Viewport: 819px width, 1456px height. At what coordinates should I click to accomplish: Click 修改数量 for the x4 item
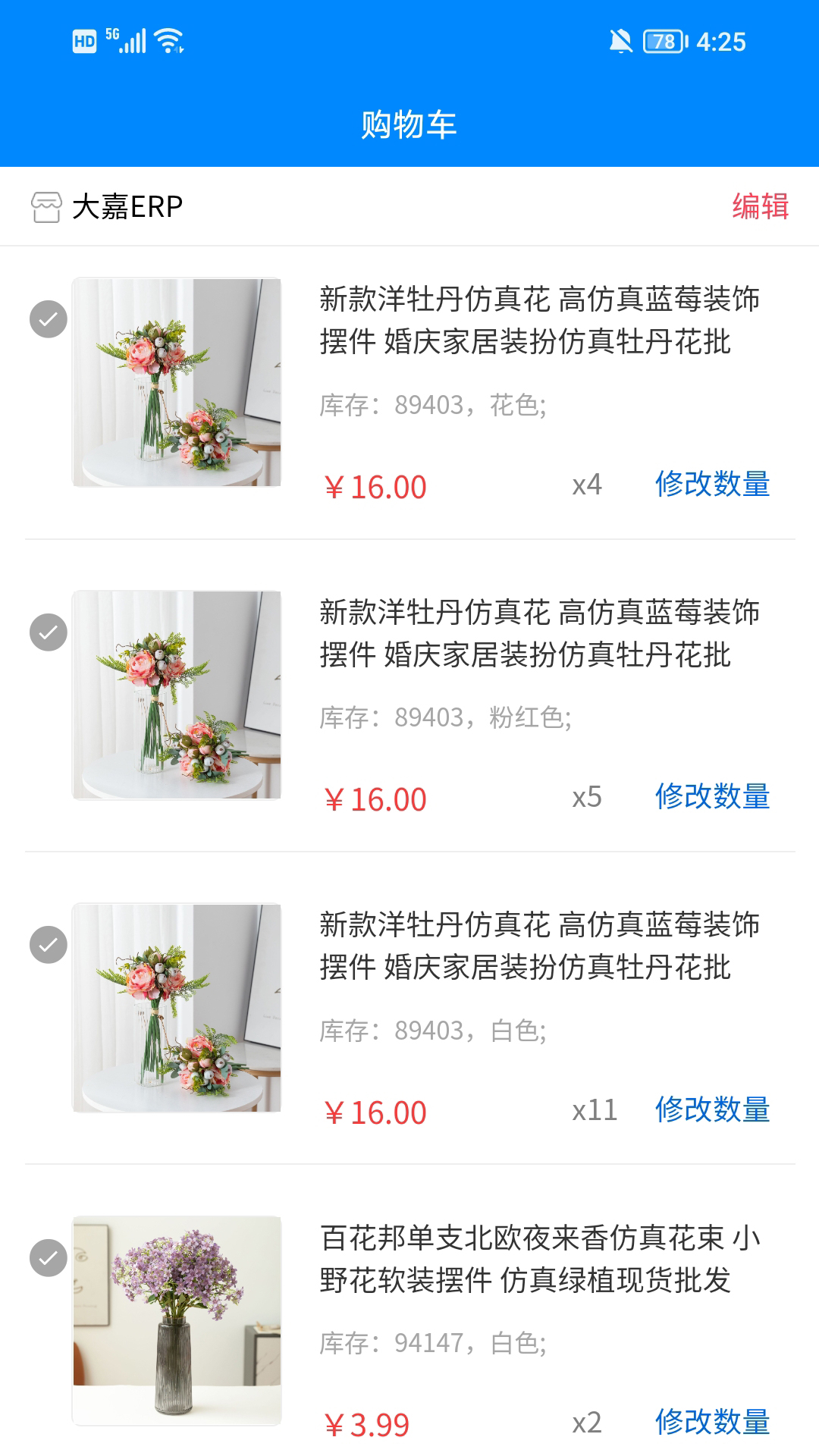coord(711,485)
